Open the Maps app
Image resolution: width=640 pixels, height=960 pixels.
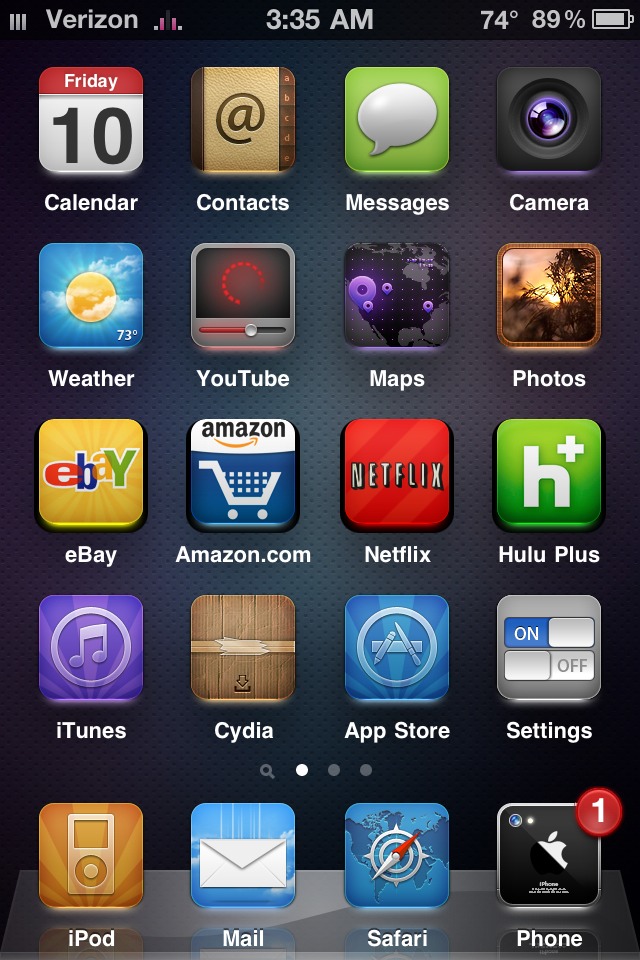tap(397, 296)
